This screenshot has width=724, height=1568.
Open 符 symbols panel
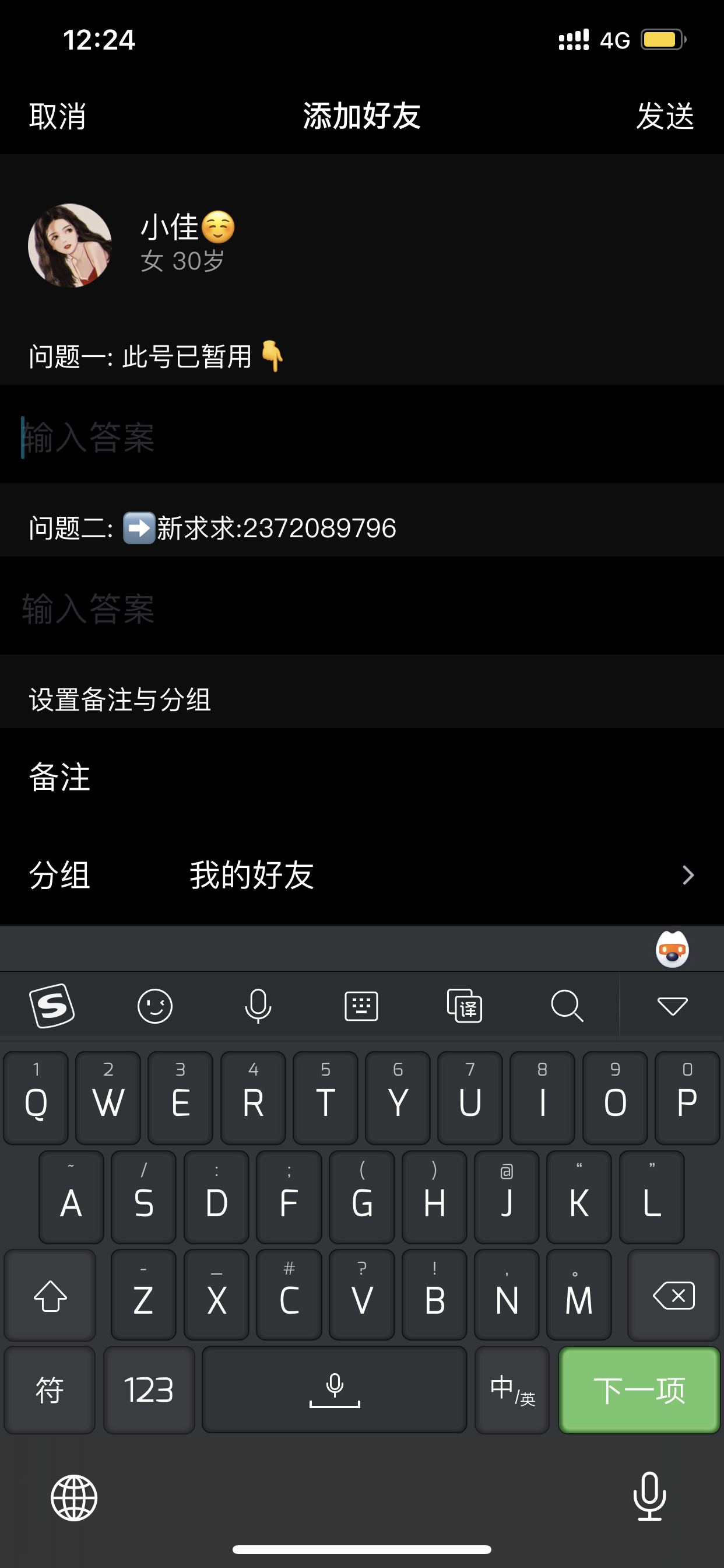click(x=50, y=1389)
